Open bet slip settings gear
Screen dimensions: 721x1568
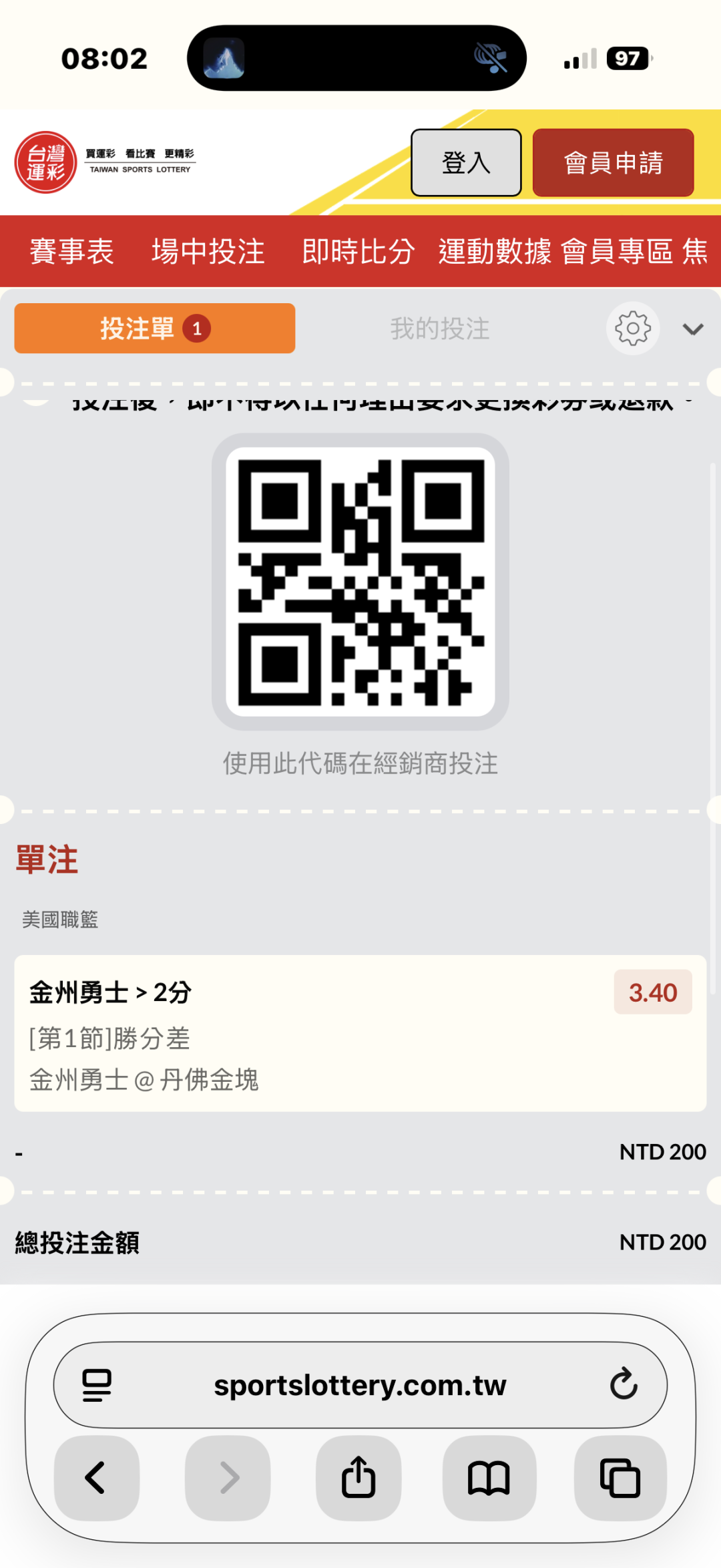tap(633, 329)
